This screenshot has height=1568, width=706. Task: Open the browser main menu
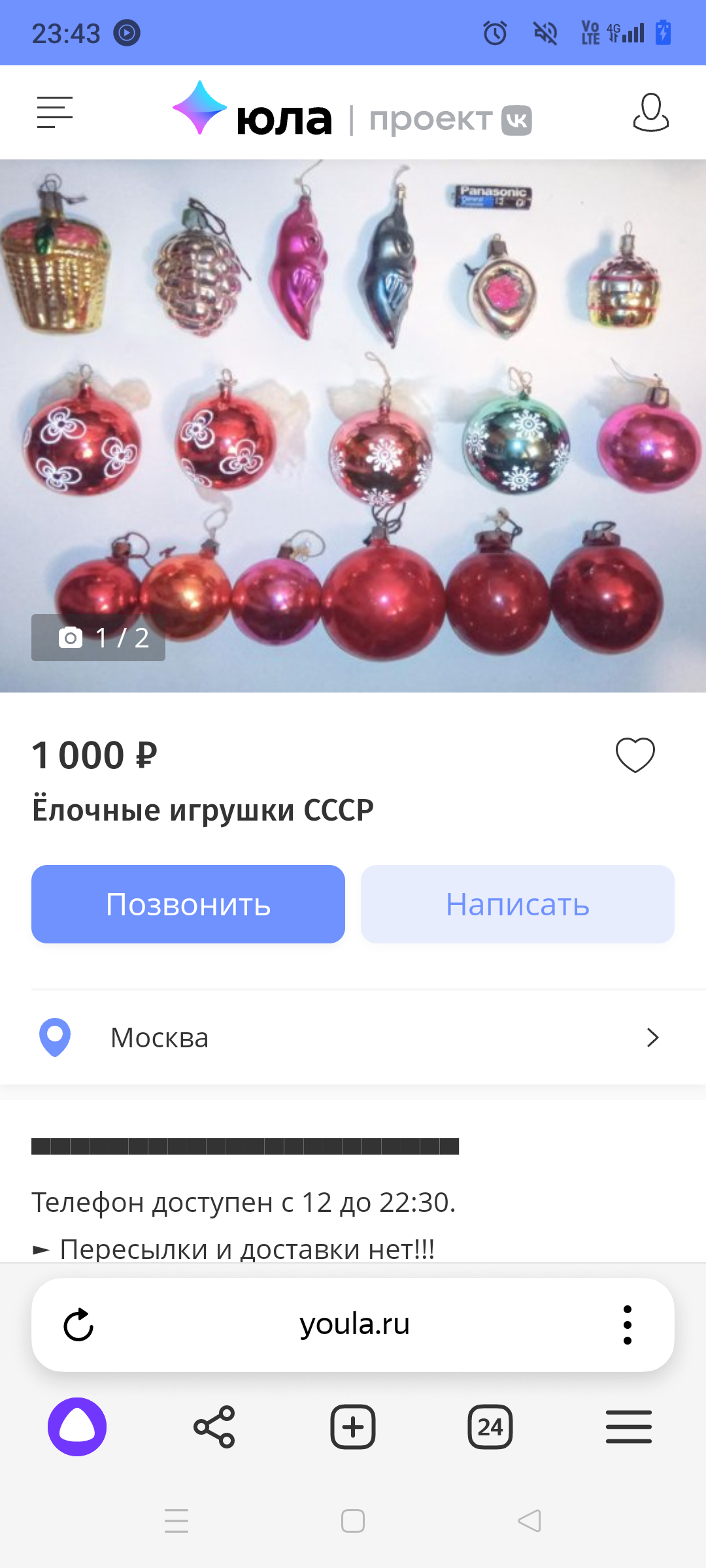click(628, 1427)
